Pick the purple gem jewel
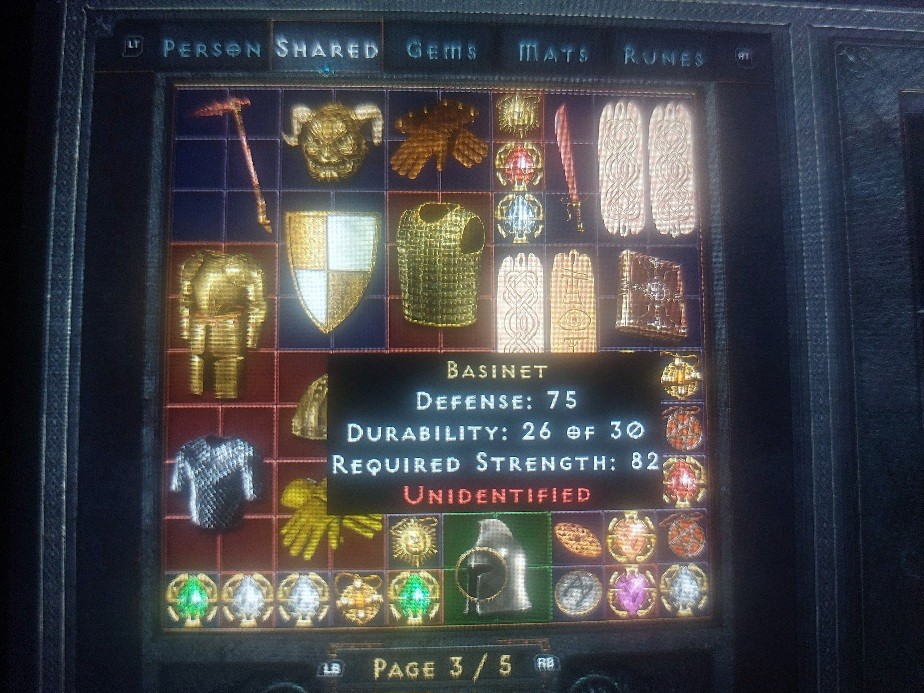The image size is (924, 693). pyautogui.click(x=631, y=592)
